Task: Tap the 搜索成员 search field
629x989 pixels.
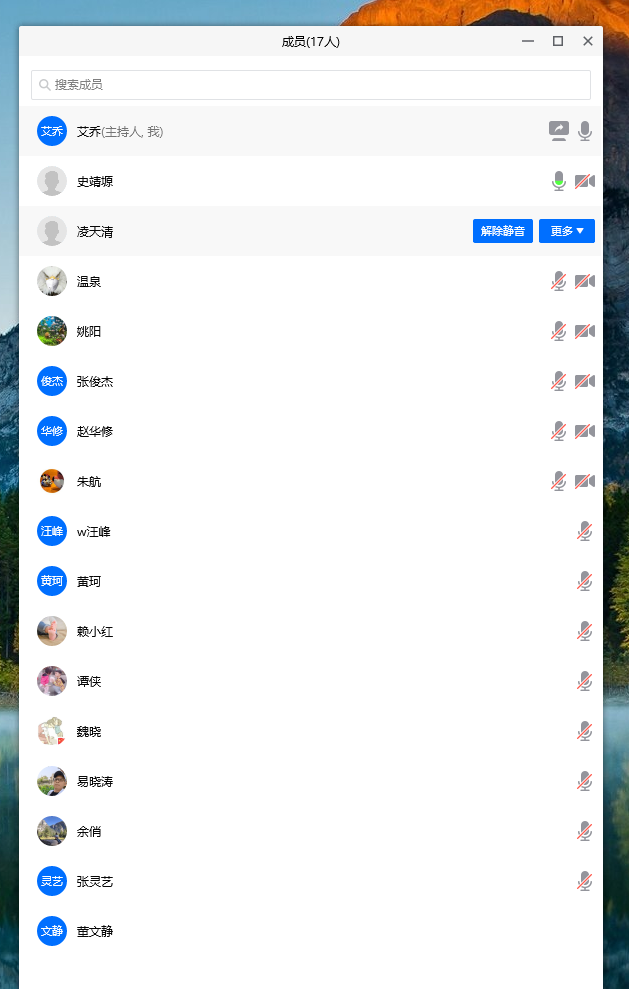Action: 310,85
